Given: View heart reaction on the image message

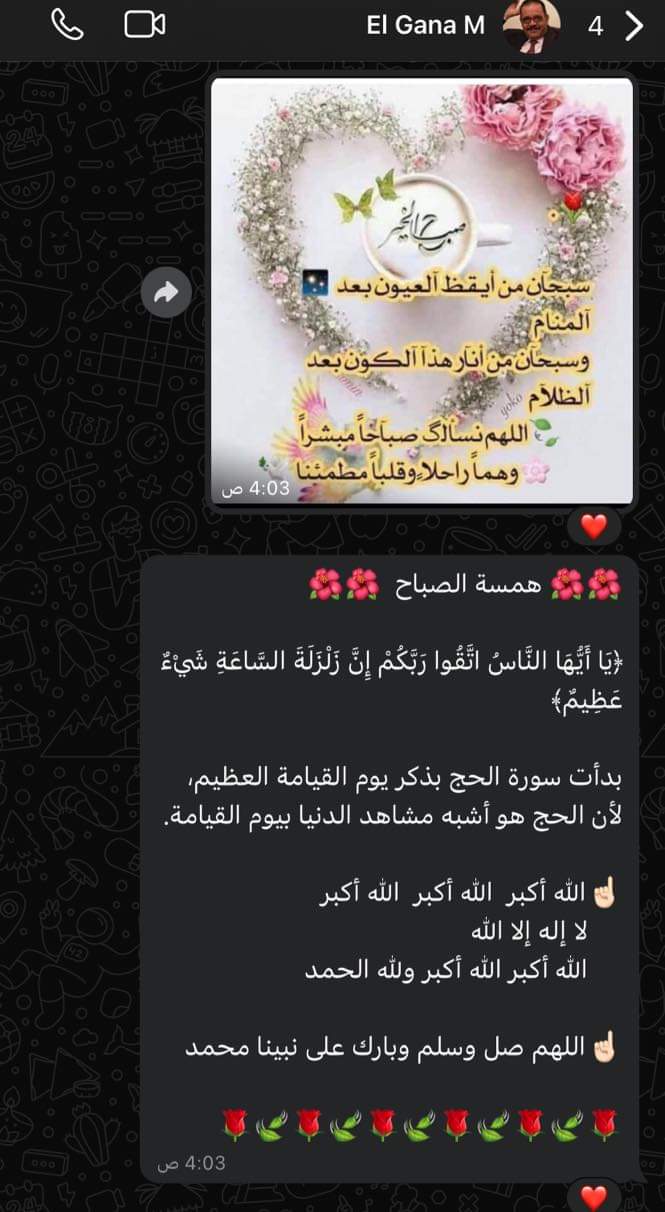Looking at the screenshot, I should (x=594, y=527).
